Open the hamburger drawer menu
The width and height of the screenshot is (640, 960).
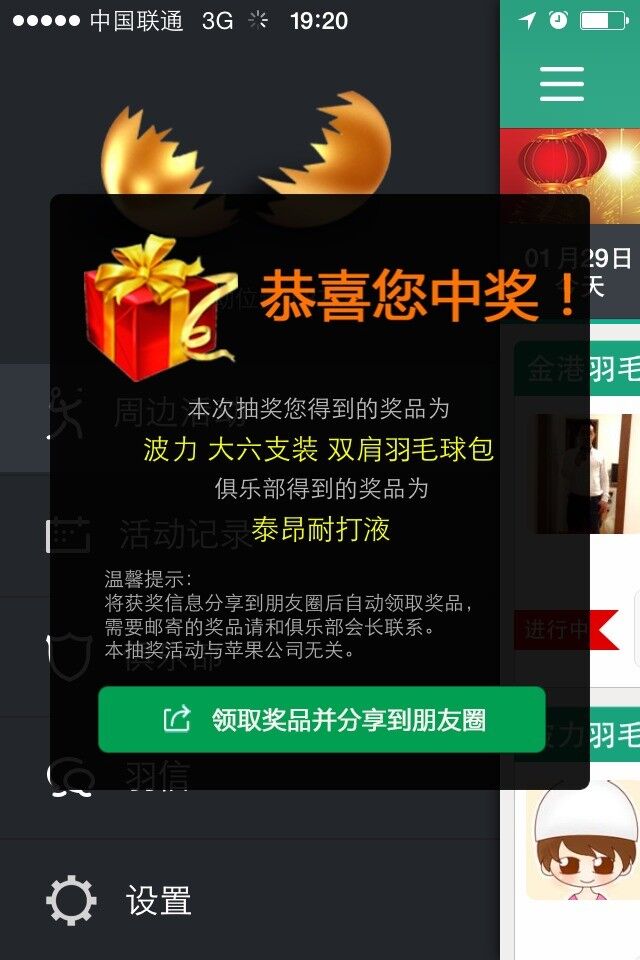pyautogui.click(x=561, y=84)
